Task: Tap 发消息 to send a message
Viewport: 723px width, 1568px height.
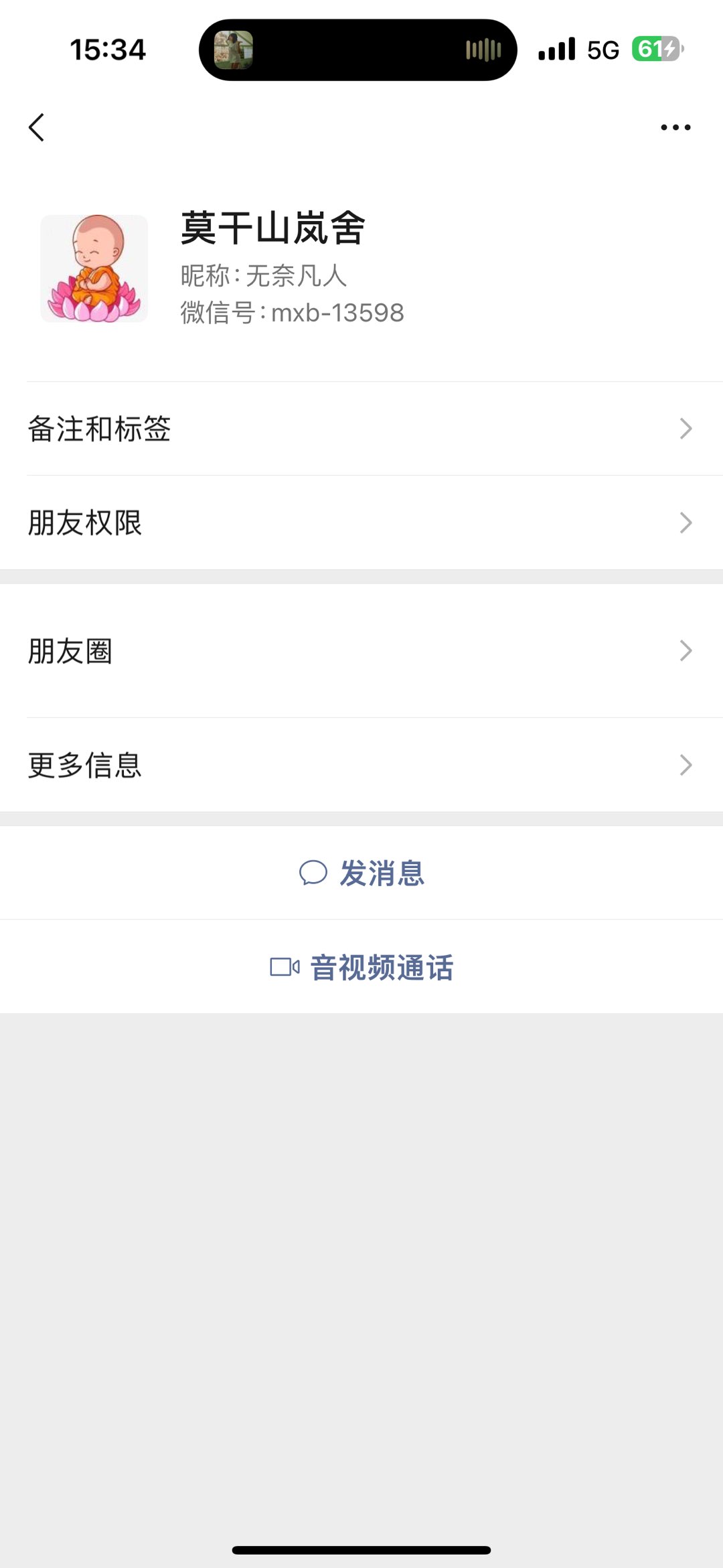Action: 361,873
